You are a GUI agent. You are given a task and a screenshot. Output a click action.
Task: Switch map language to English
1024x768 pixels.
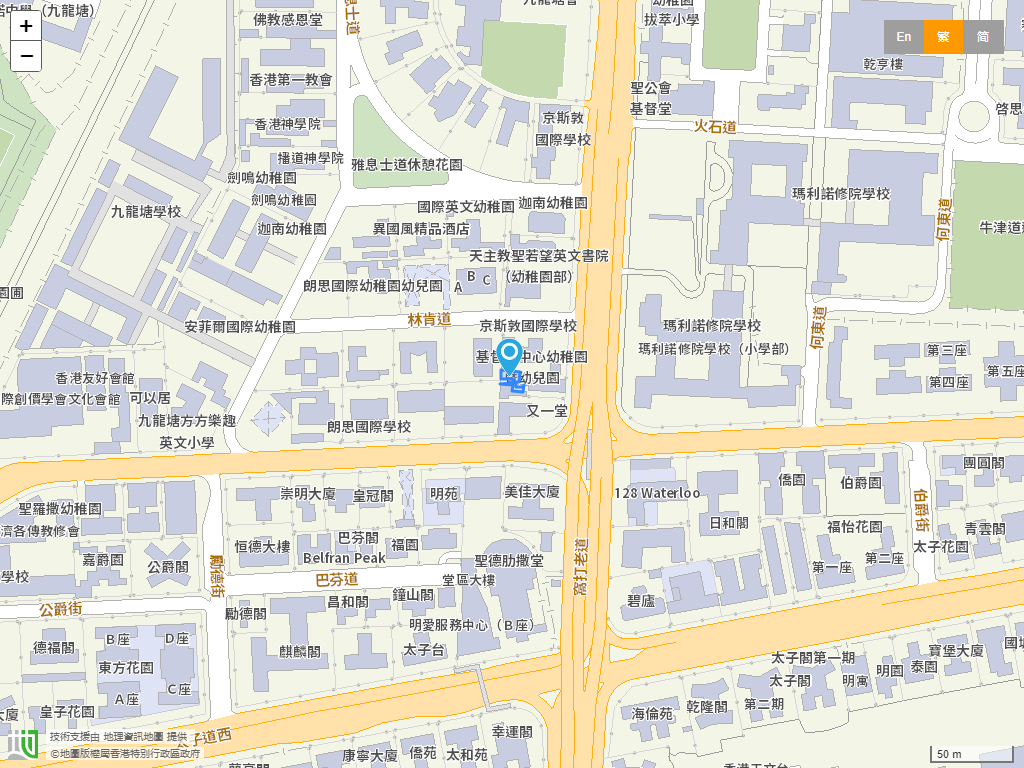[903, 37]
